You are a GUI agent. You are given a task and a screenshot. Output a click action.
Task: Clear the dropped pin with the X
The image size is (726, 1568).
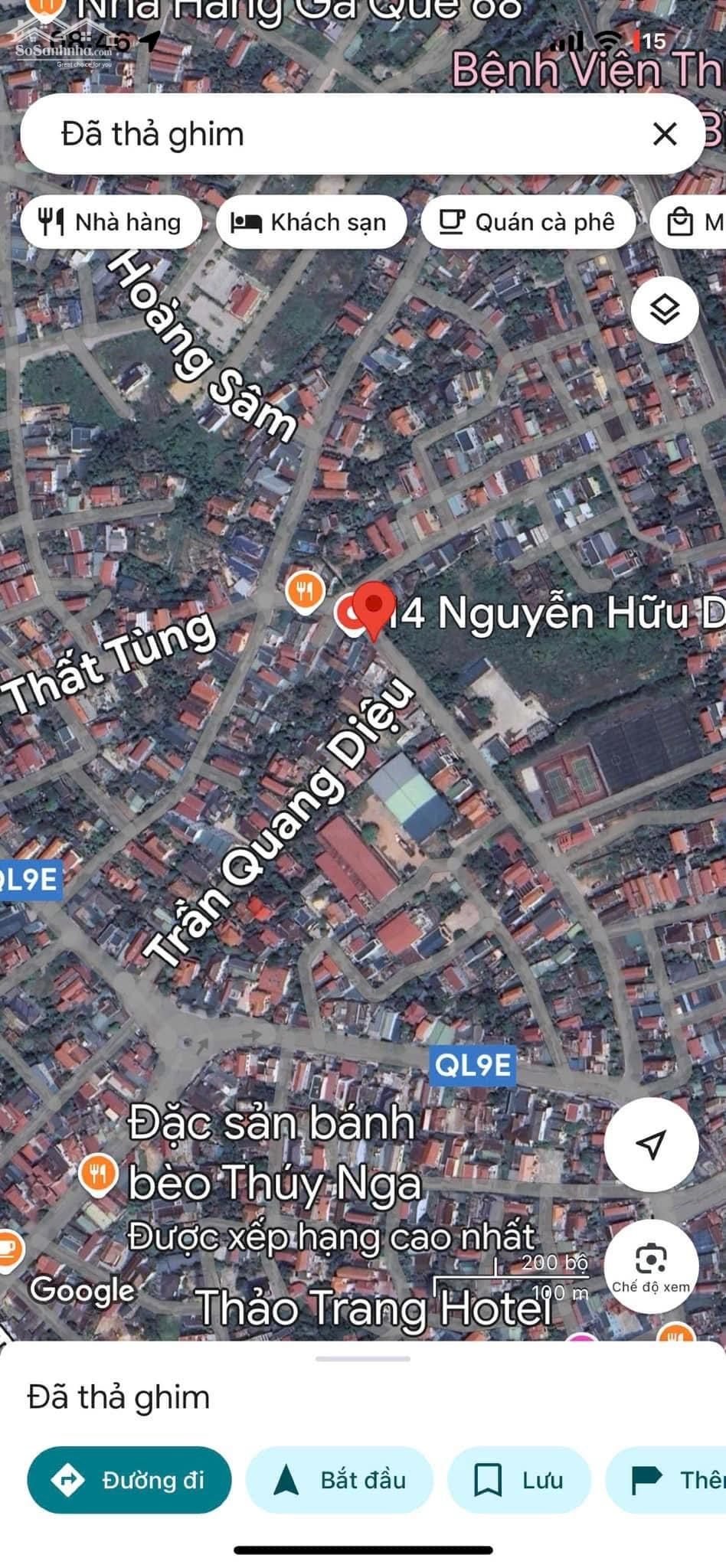665,134
